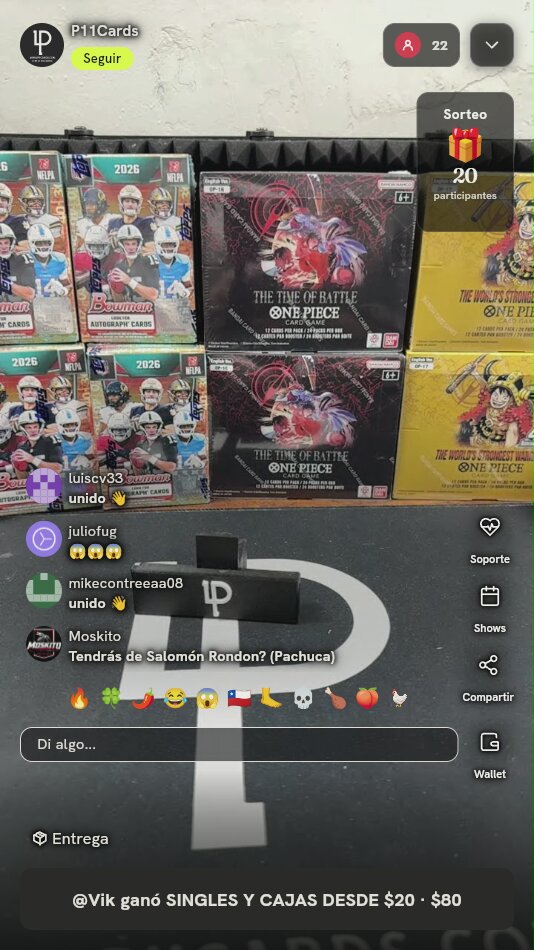
Task: Open Soporte help
Action: 490,541
